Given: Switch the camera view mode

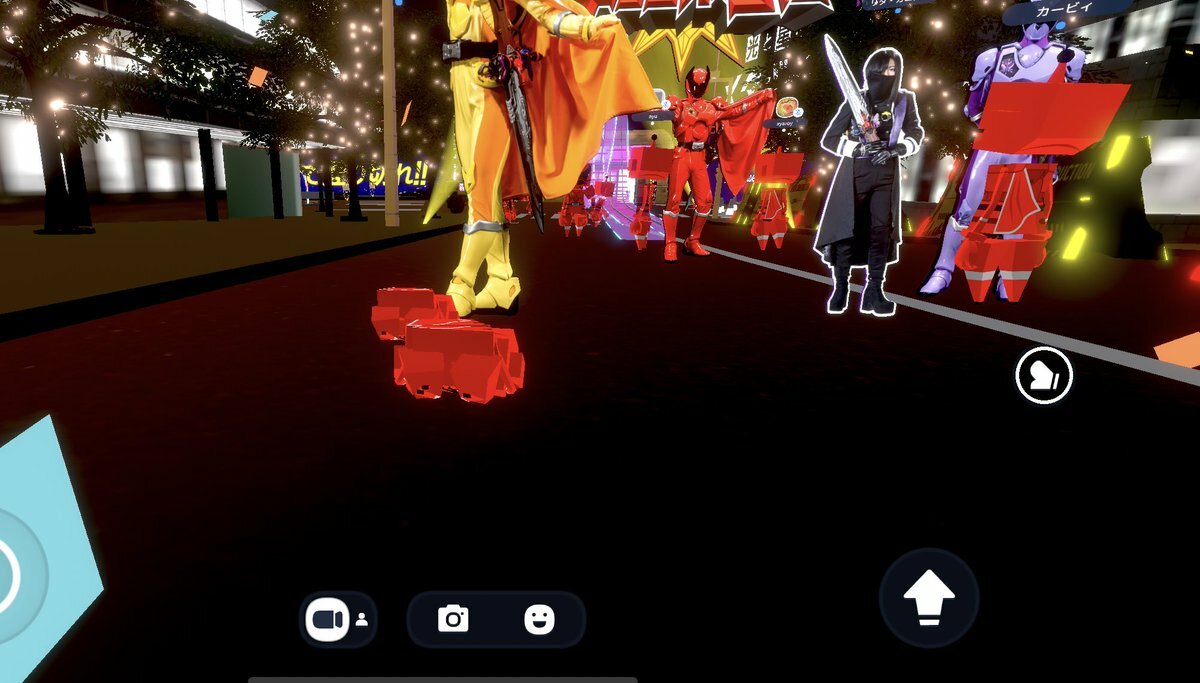Looking at the screenshot, I should click(x=337, y=620).
